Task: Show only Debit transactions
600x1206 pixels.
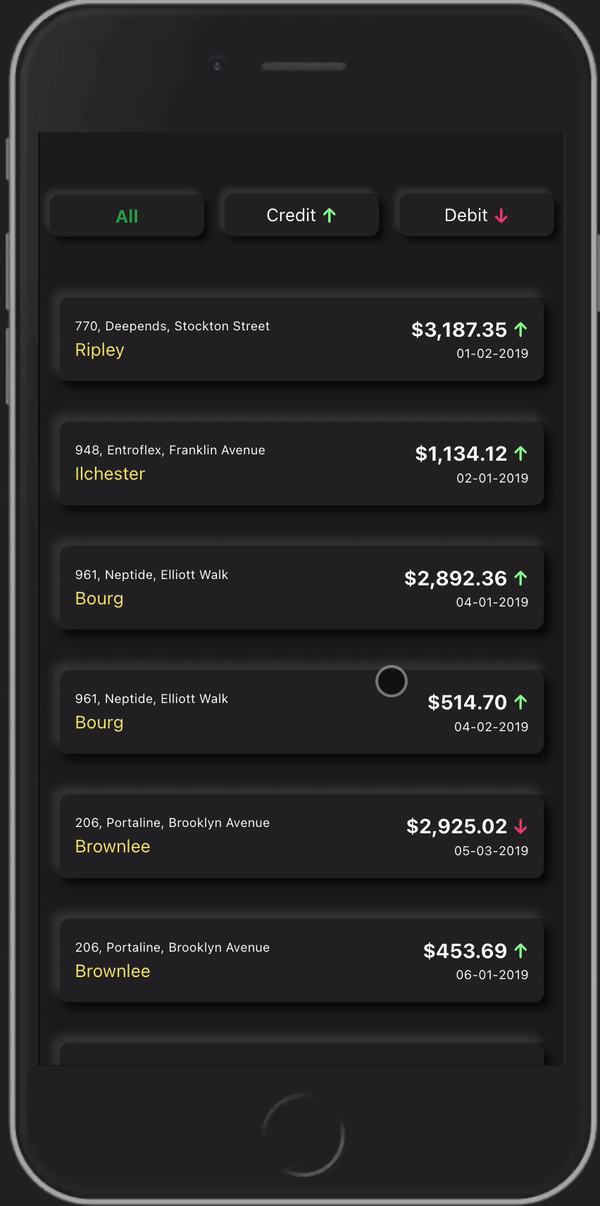Action: coord(476,215)
